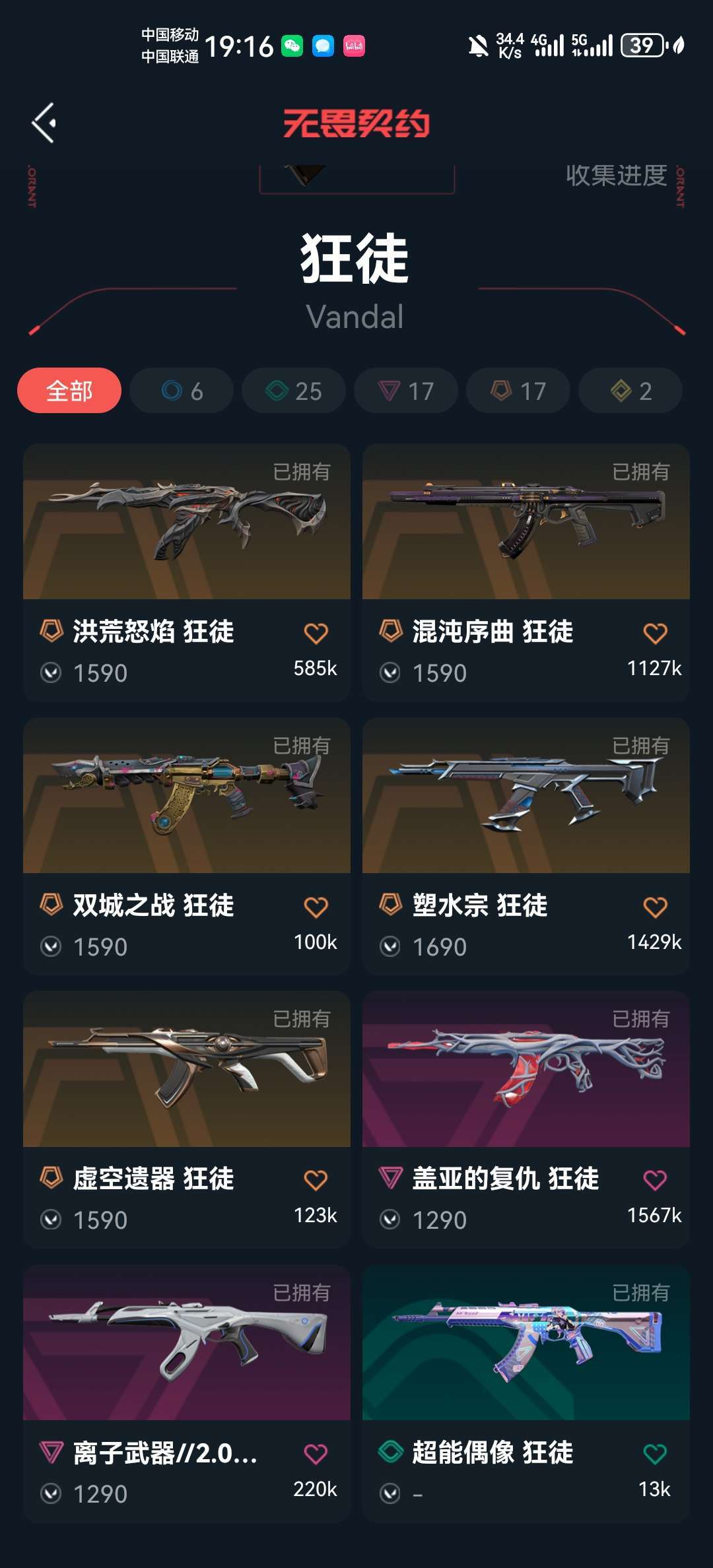This screenshot has height=1568, width=713.
Task: Go back using the top-left arrow
Action: [44, 123]
